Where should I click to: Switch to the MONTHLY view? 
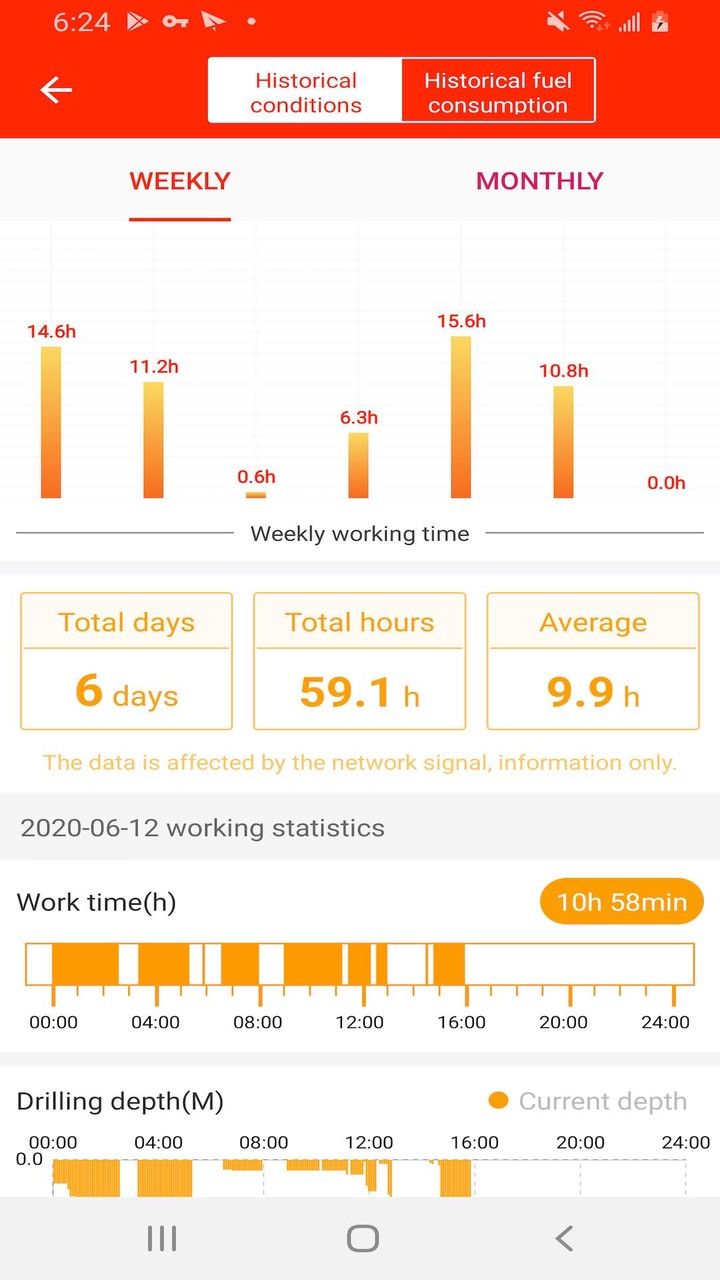pyautogui.click(x=540, y=181)
